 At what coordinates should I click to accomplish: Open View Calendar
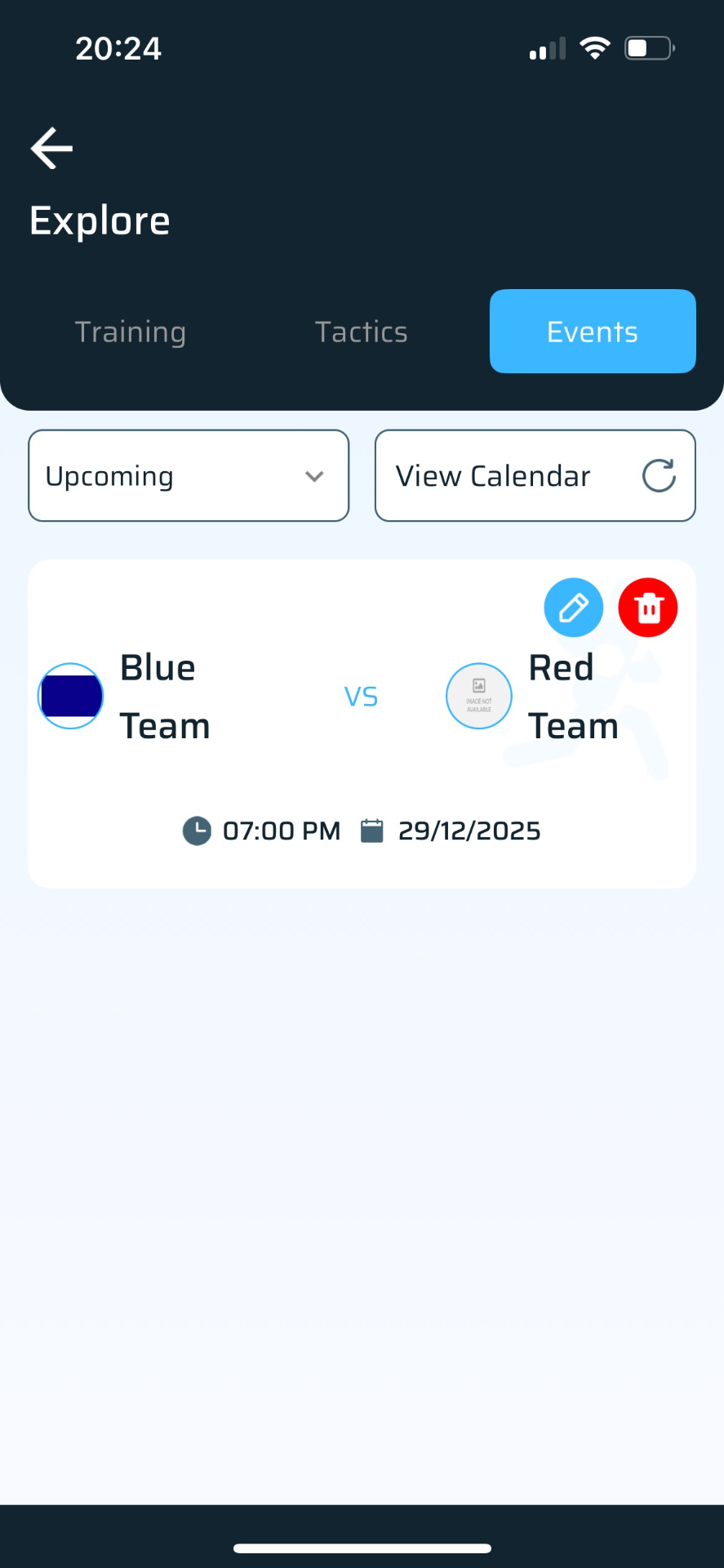click(535, 476)
